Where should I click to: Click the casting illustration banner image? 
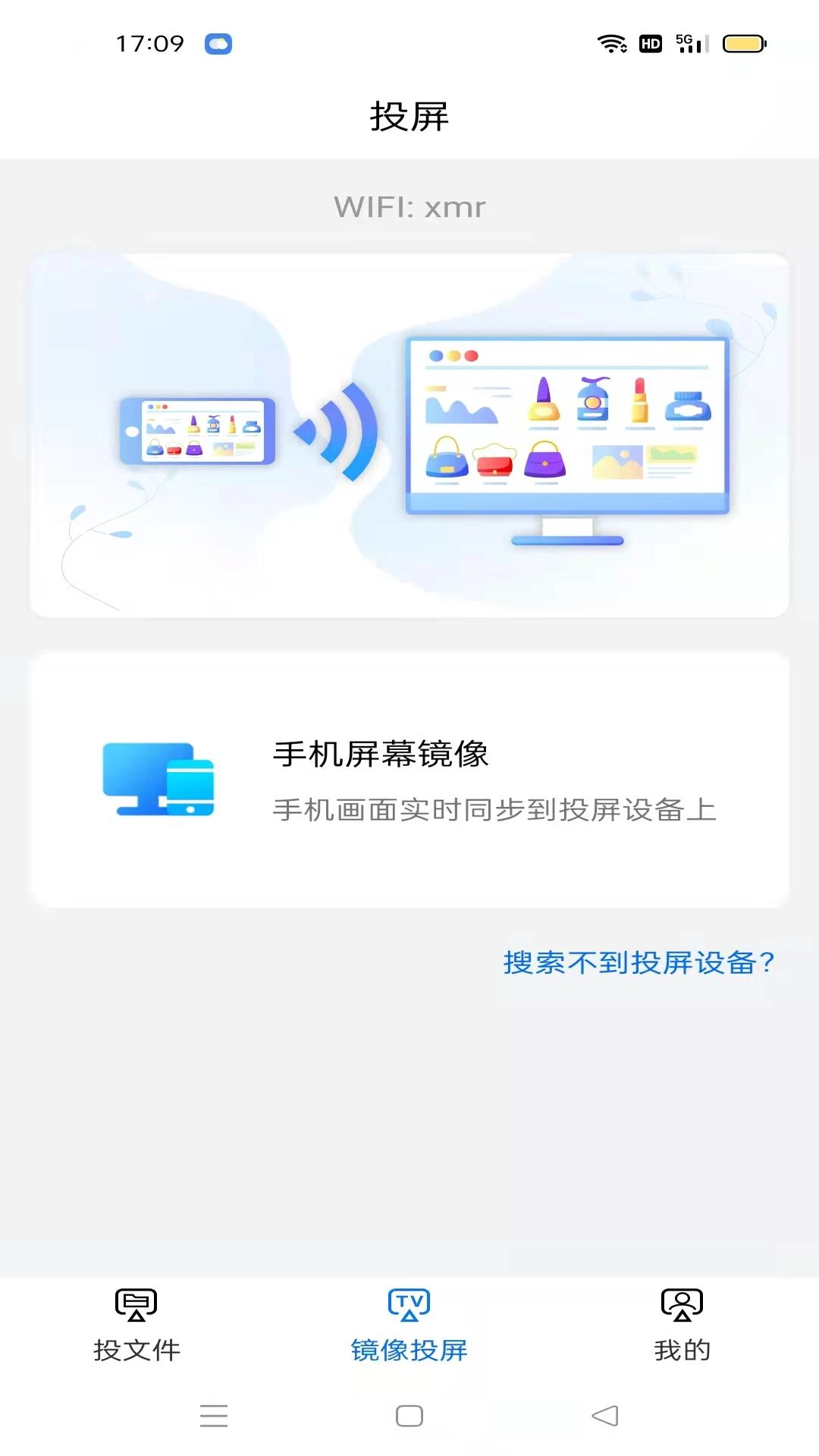coord(409,434)
